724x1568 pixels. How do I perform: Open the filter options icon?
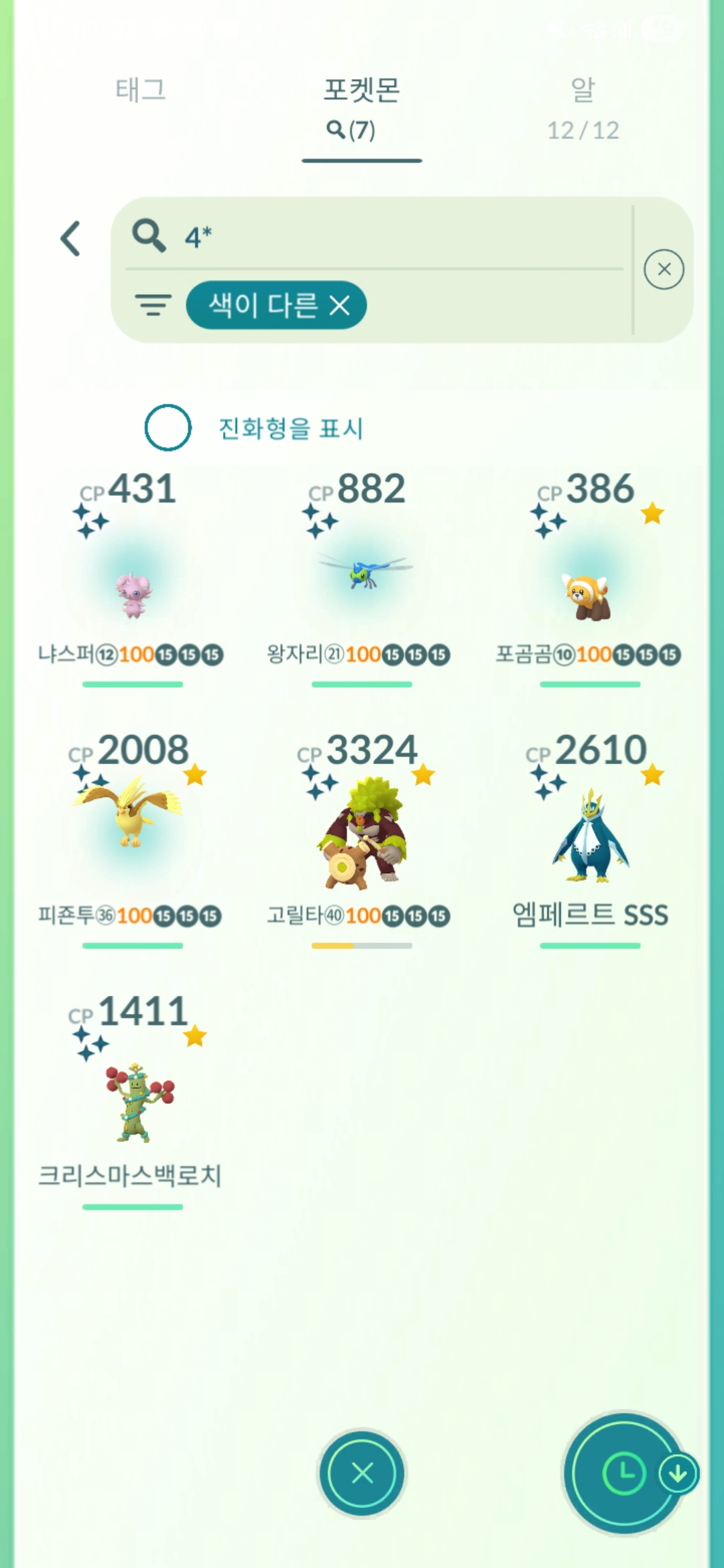pyautogui.click(x=153, y=306)
